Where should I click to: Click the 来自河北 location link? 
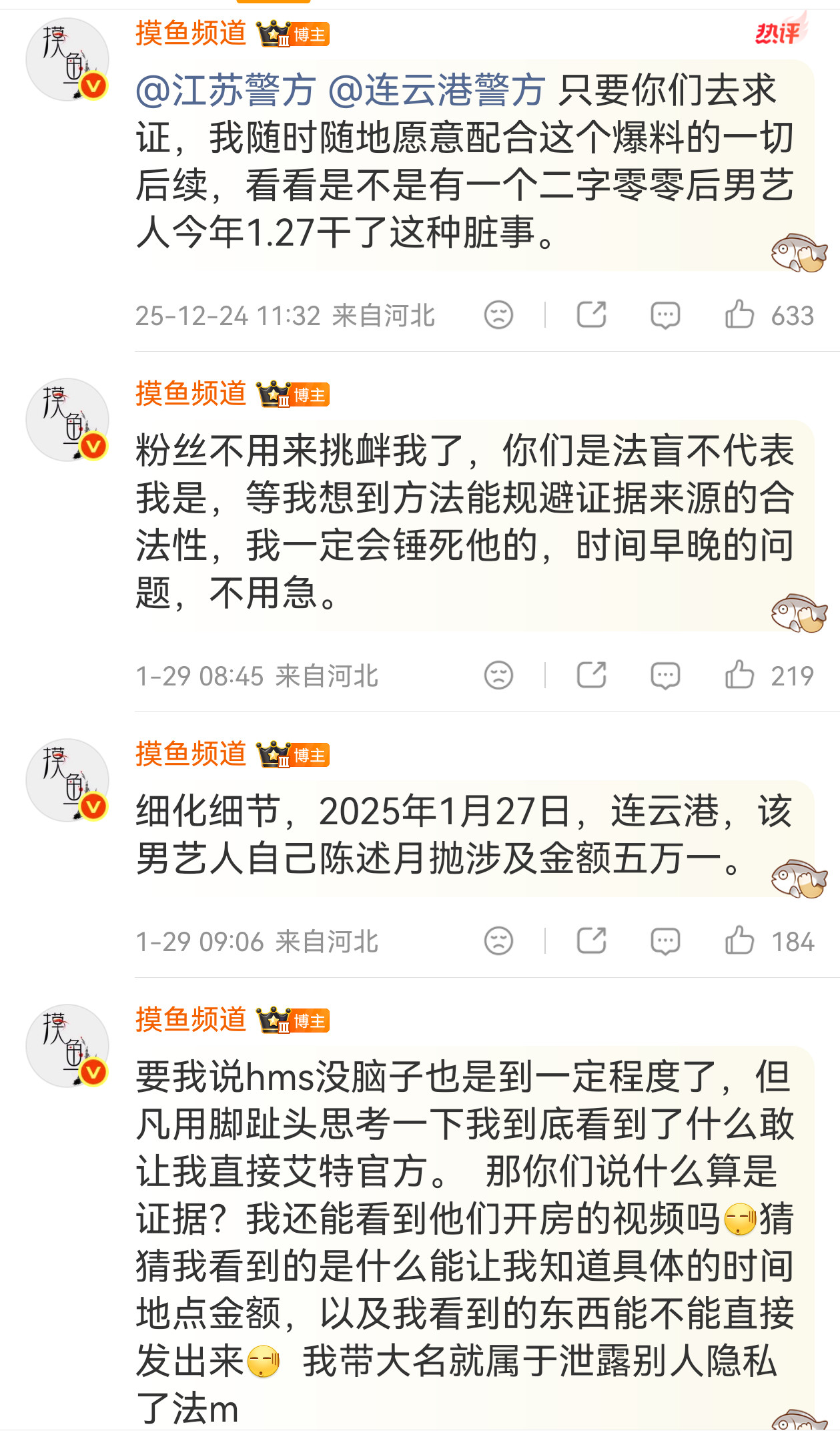pos(382,314)
